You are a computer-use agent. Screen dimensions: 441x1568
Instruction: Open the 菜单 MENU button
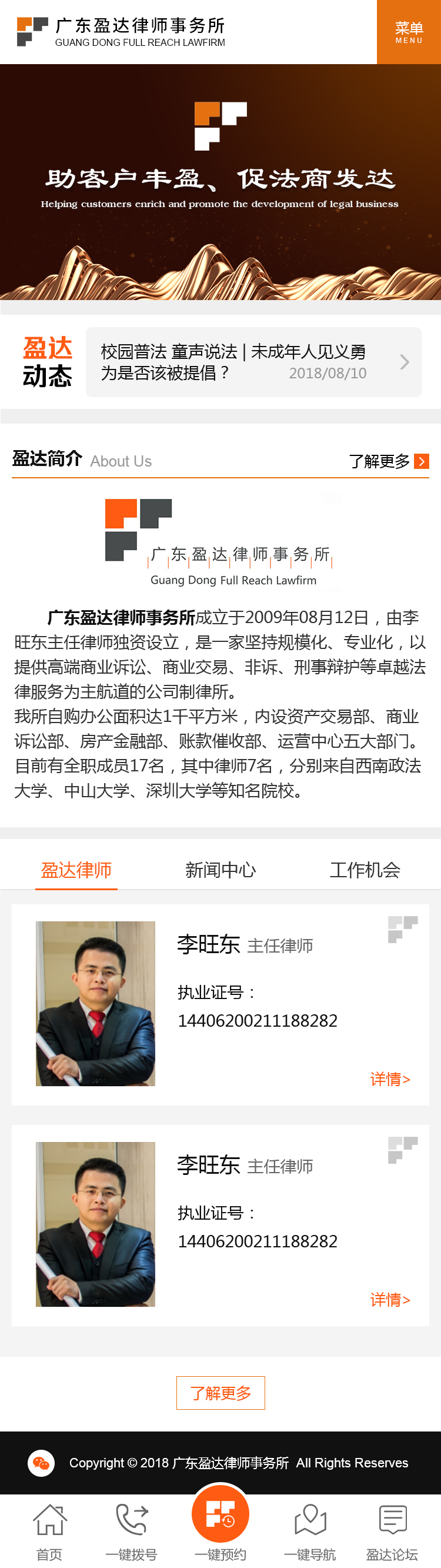[409, 32]
